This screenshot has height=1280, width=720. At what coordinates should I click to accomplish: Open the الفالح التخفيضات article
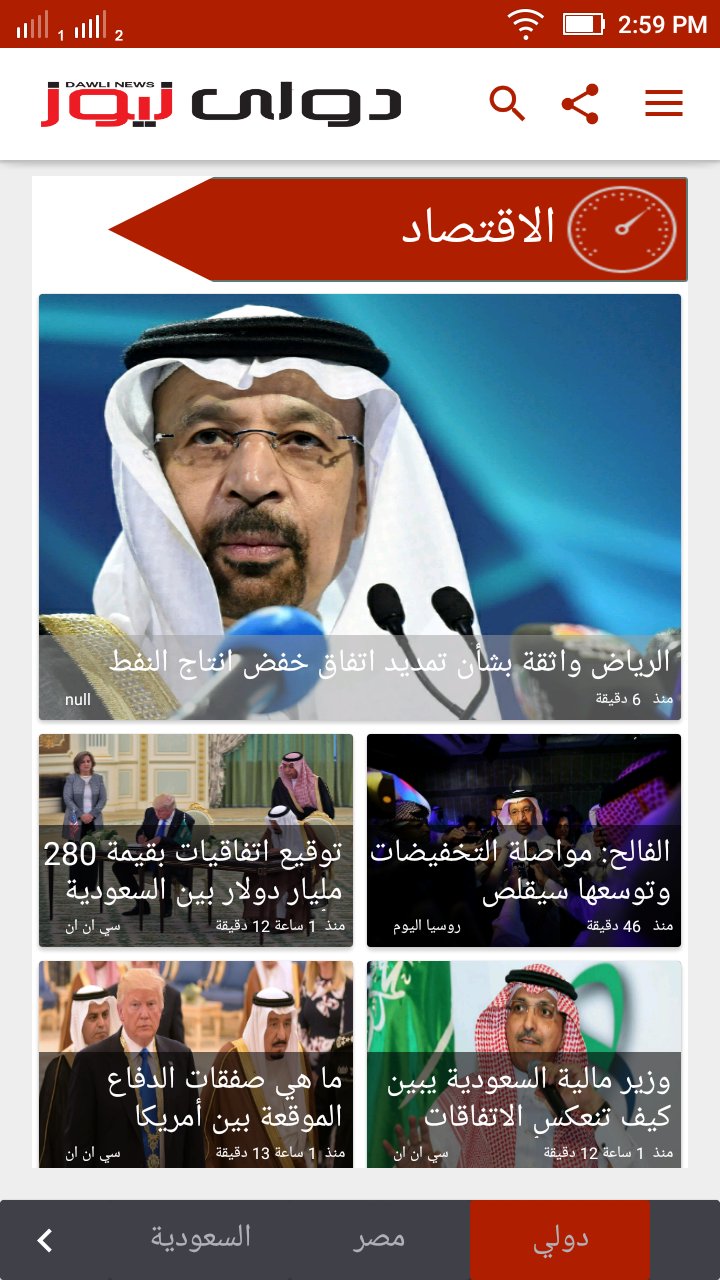[523, 840]
